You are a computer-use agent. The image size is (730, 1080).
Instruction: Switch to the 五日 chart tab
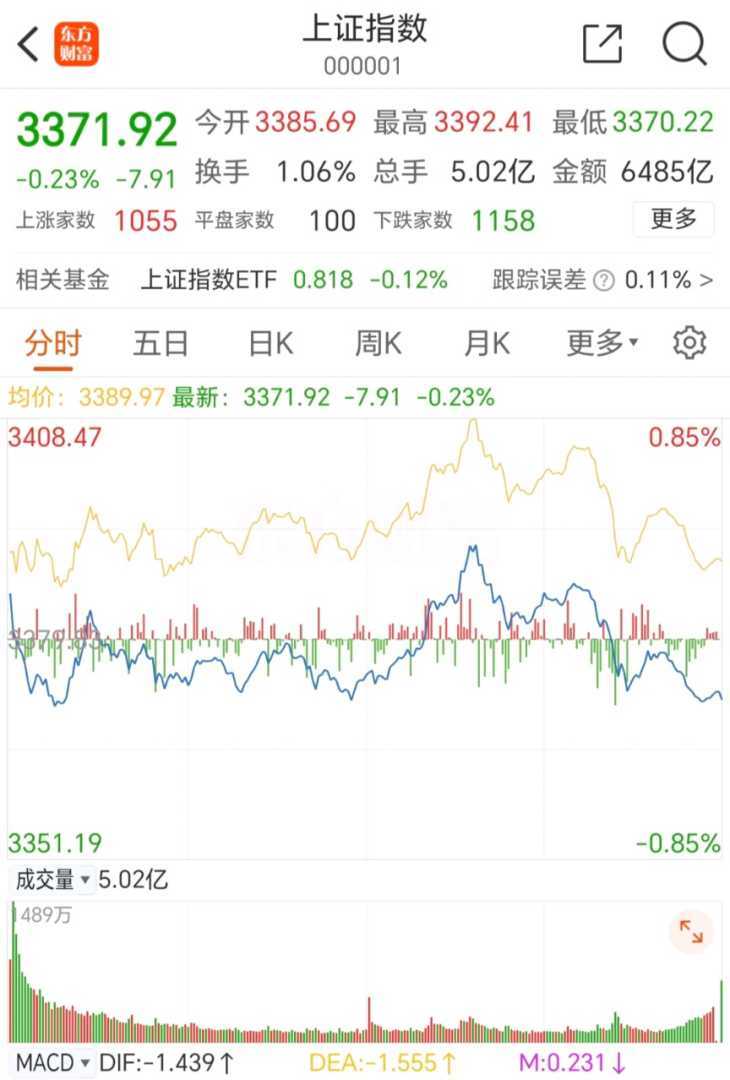click(161, 344)
